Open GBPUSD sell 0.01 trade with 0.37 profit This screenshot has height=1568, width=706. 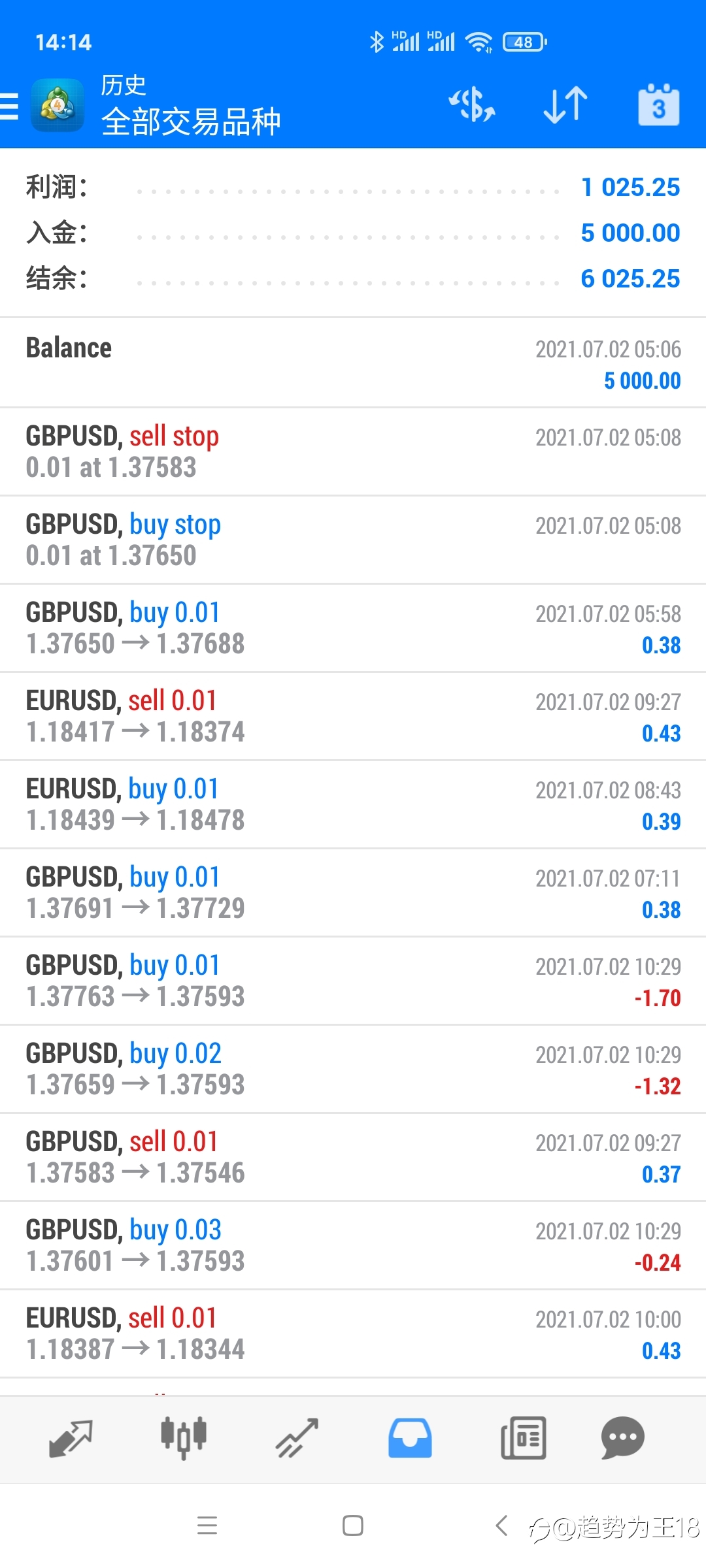coord(353,1157)
